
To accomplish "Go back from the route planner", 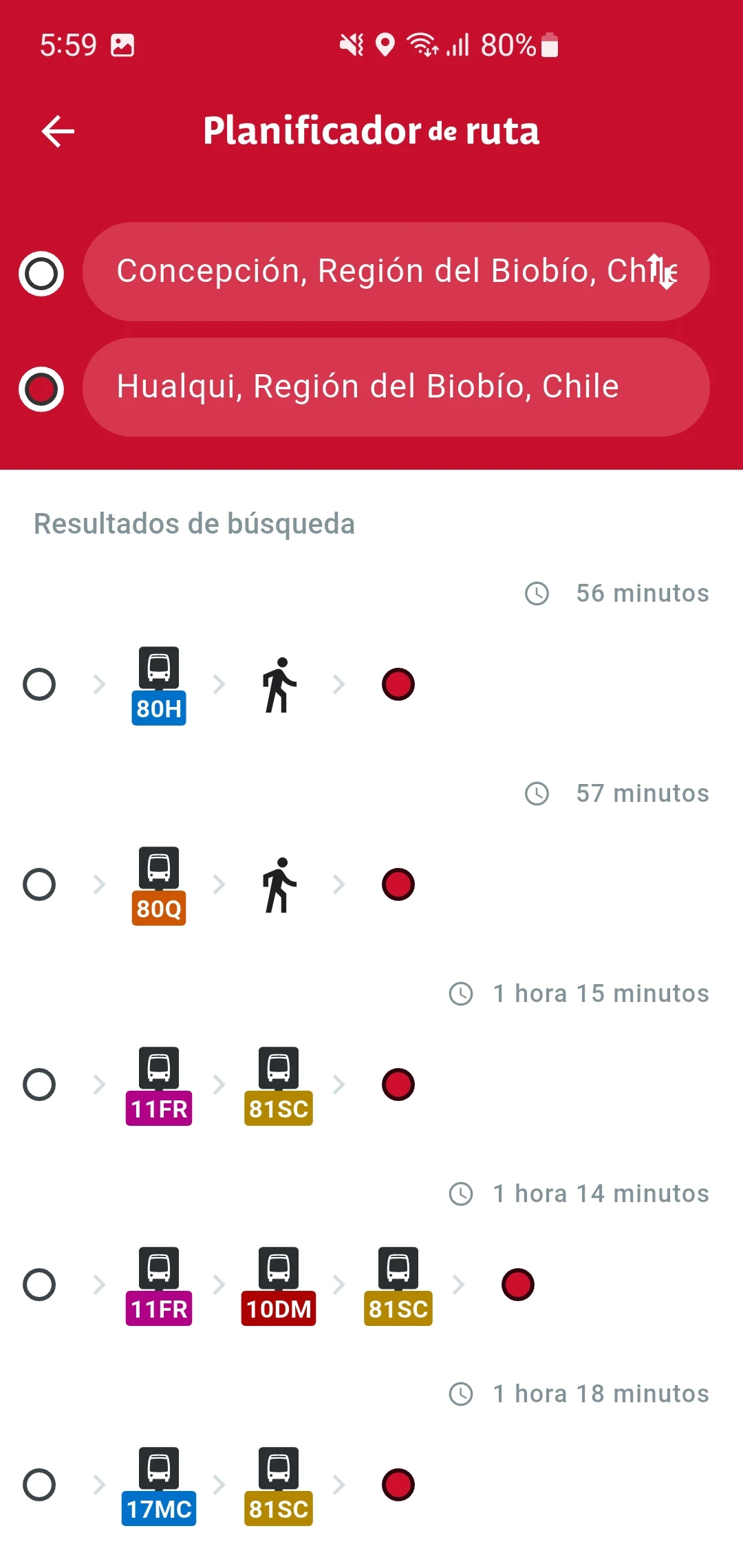I will 58,131.
